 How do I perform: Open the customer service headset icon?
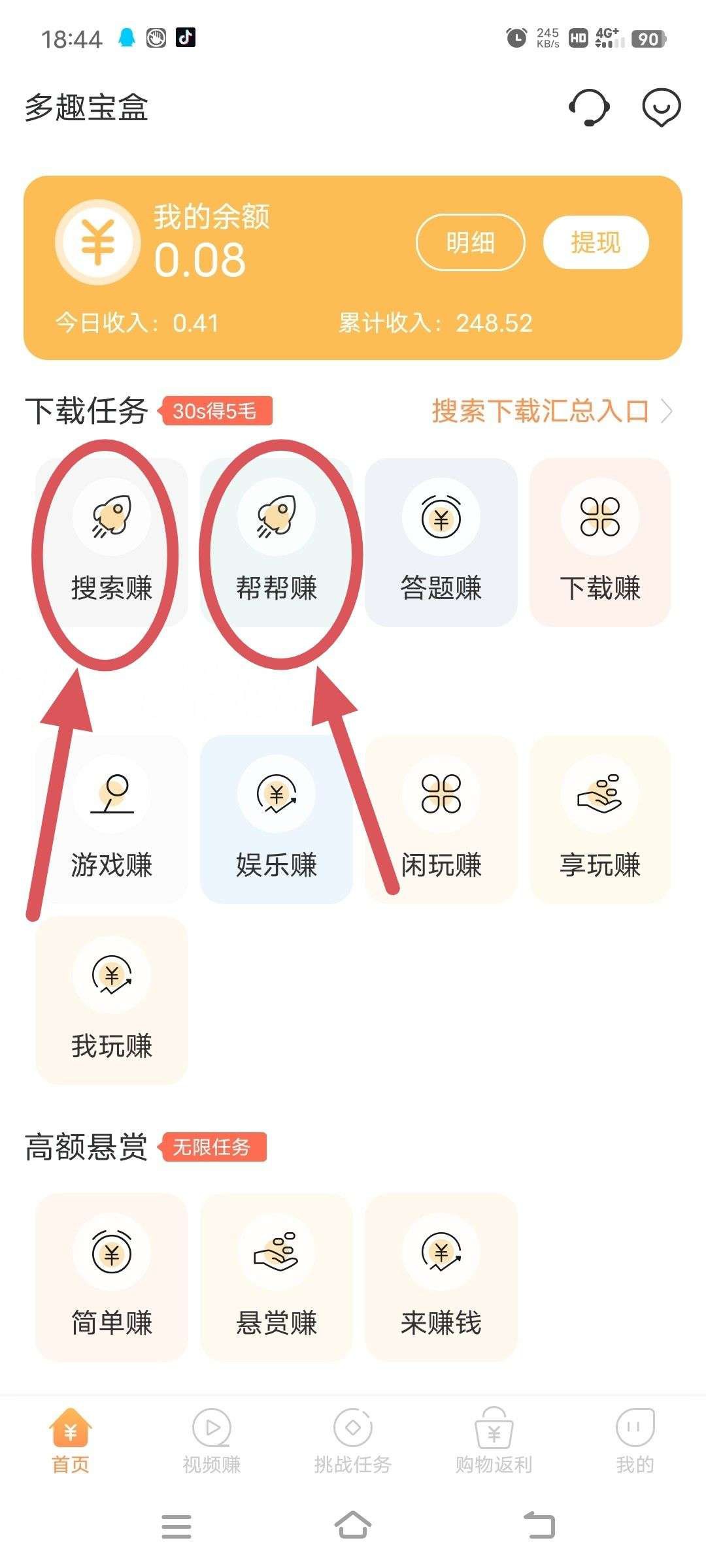589,107
